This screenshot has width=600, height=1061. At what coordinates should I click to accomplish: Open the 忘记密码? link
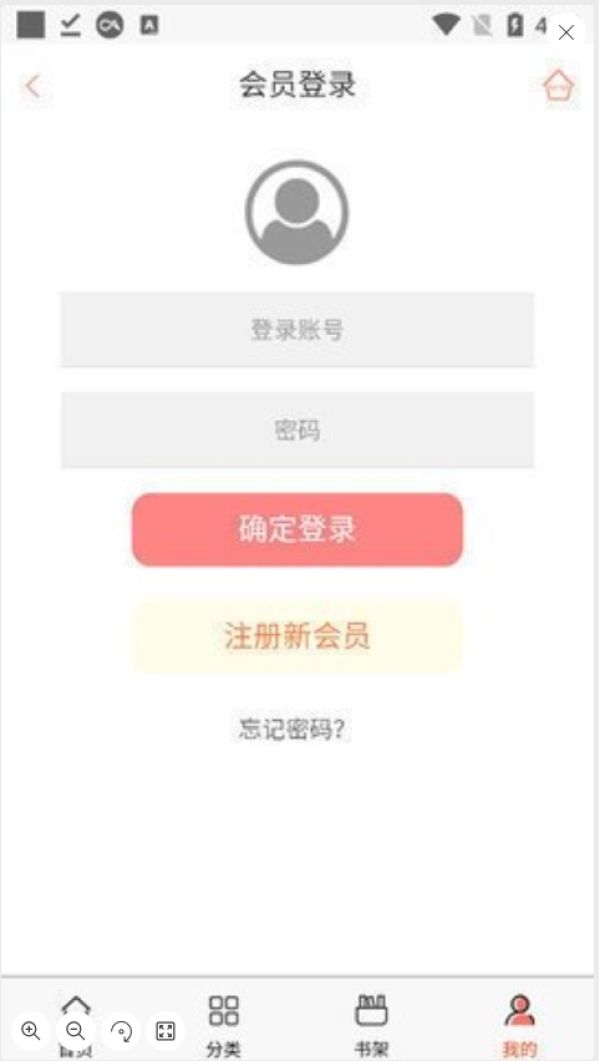coord(292,729)
